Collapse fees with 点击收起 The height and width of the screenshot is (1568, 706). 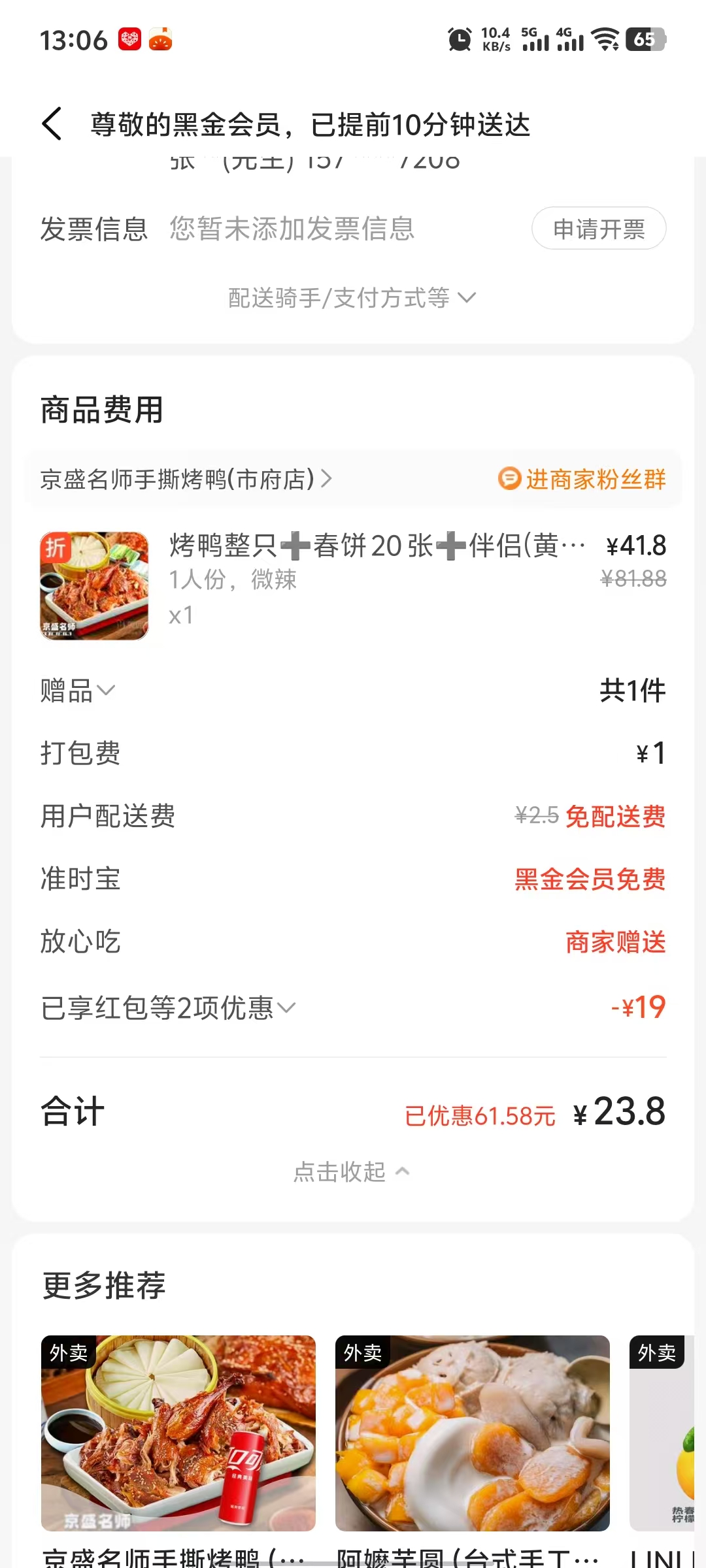click(352, 1171)
